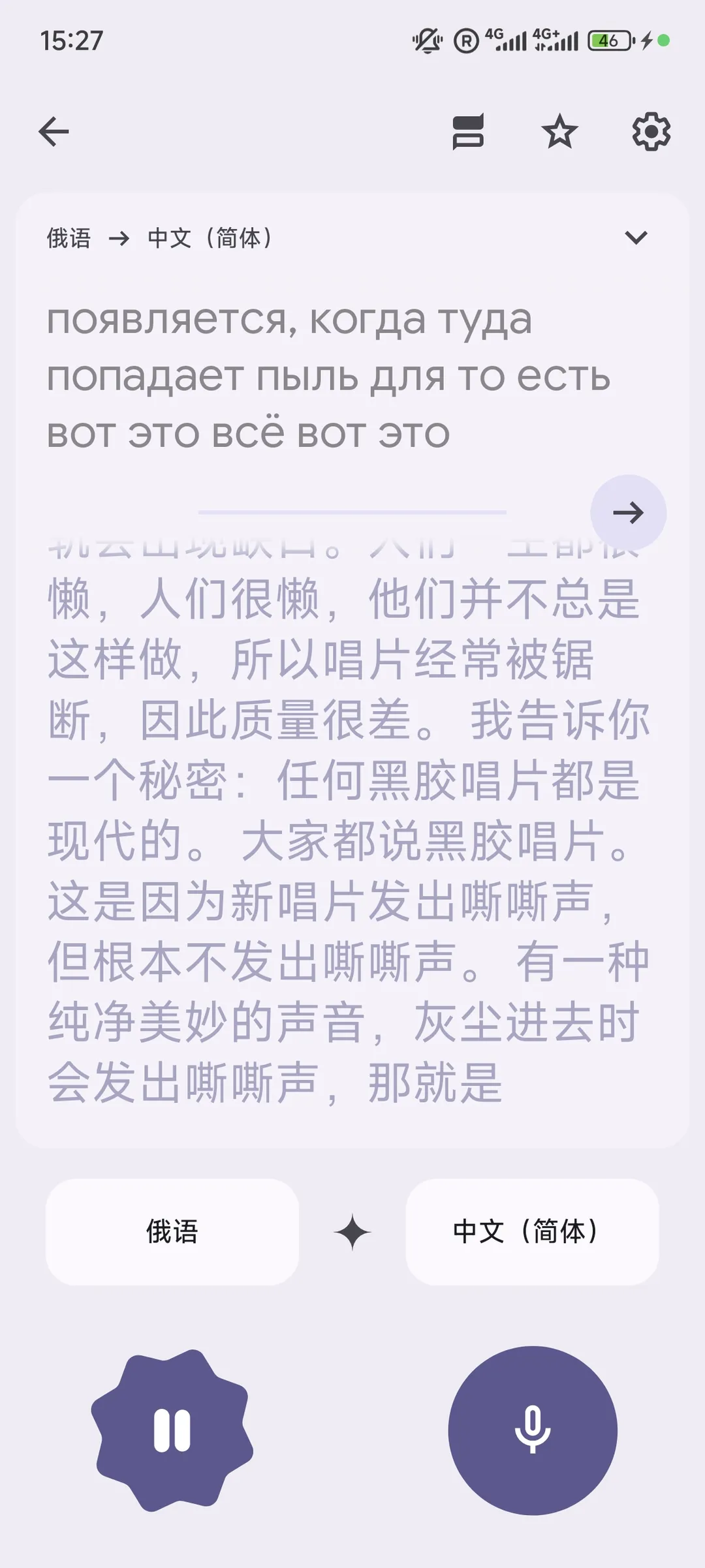705x1568 pixels.
Task: Open the settings gear
Action: coord(651,132)
